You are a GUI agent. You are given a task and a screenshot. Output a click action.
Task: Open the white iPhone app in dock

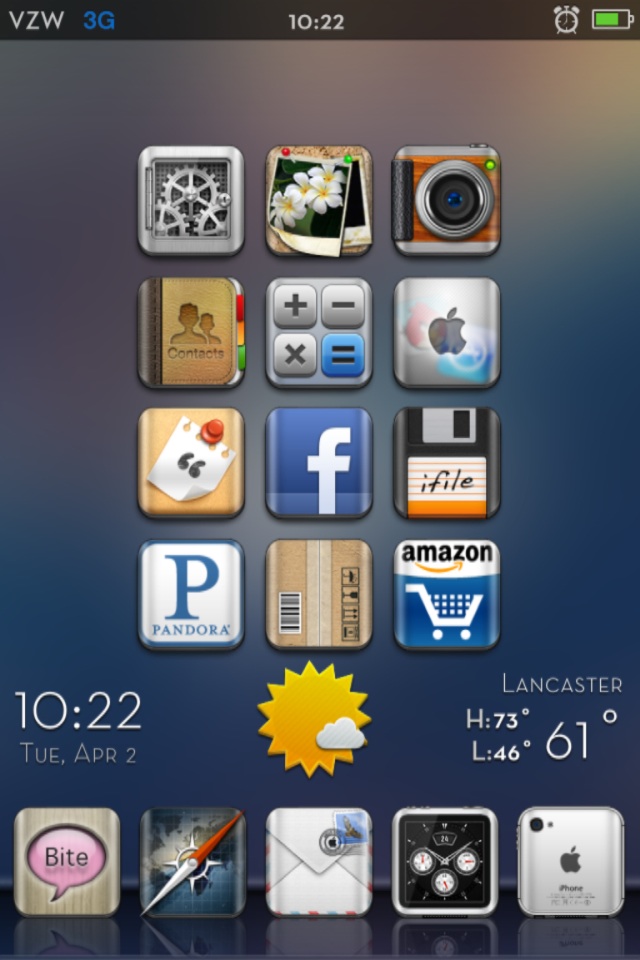click(571, 861)
